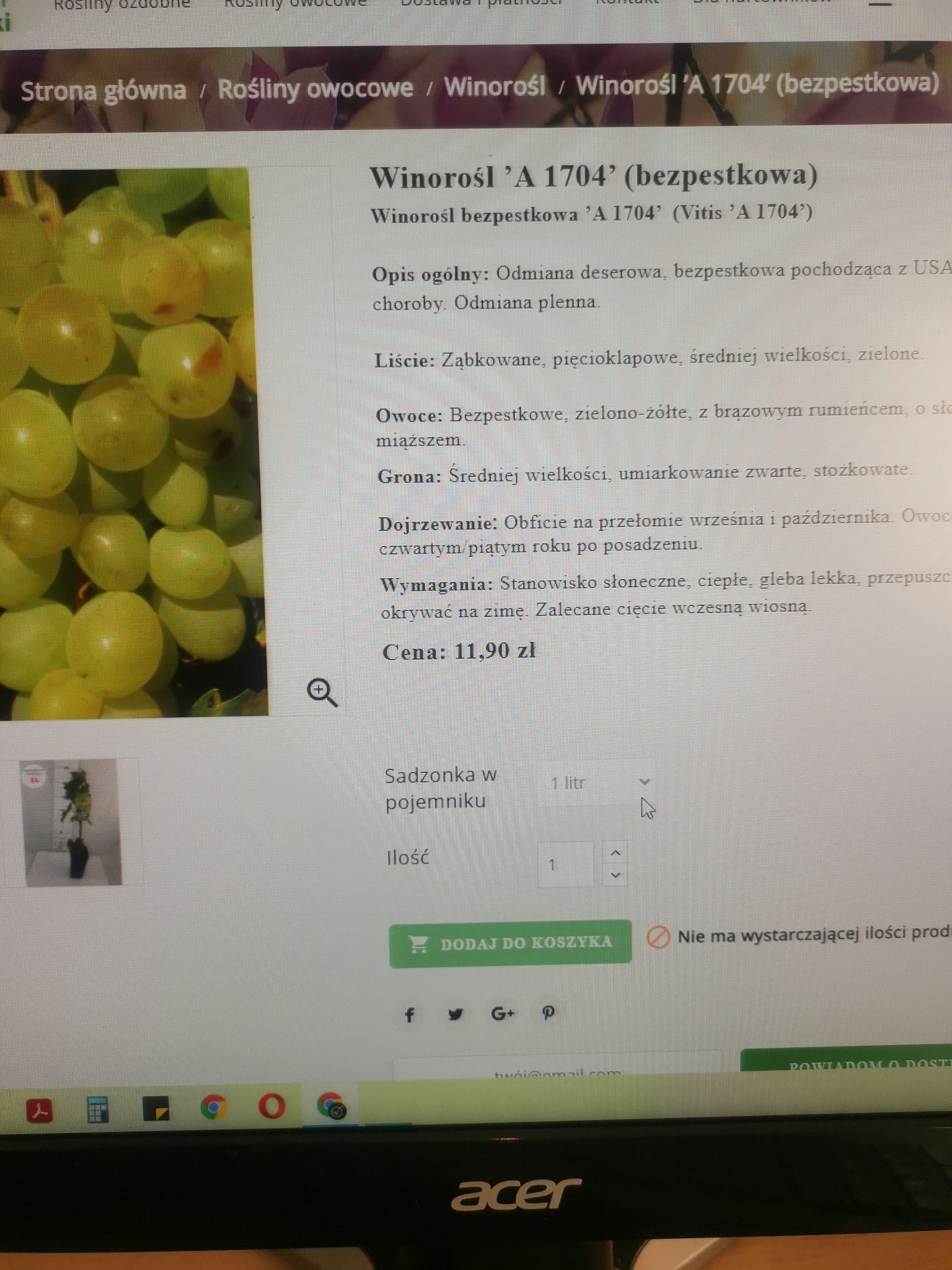Share the product on Facebook
Image resolution: width=952 pixels, height=1270 pixels.
pyautogui.click(x=410, y=1015)
